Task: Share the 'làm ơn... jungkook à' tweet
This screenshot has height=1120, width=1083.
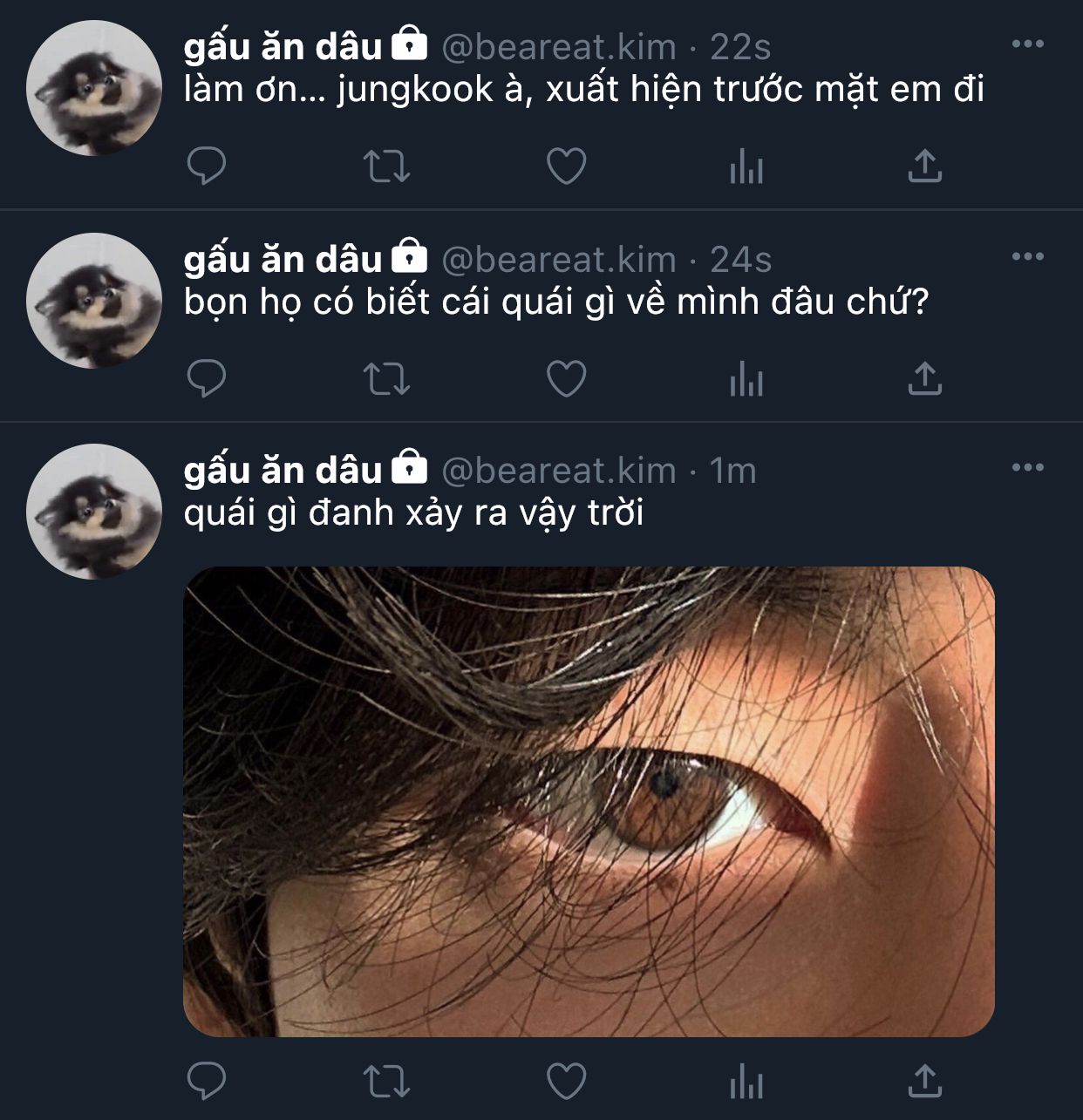Action: 924,166
